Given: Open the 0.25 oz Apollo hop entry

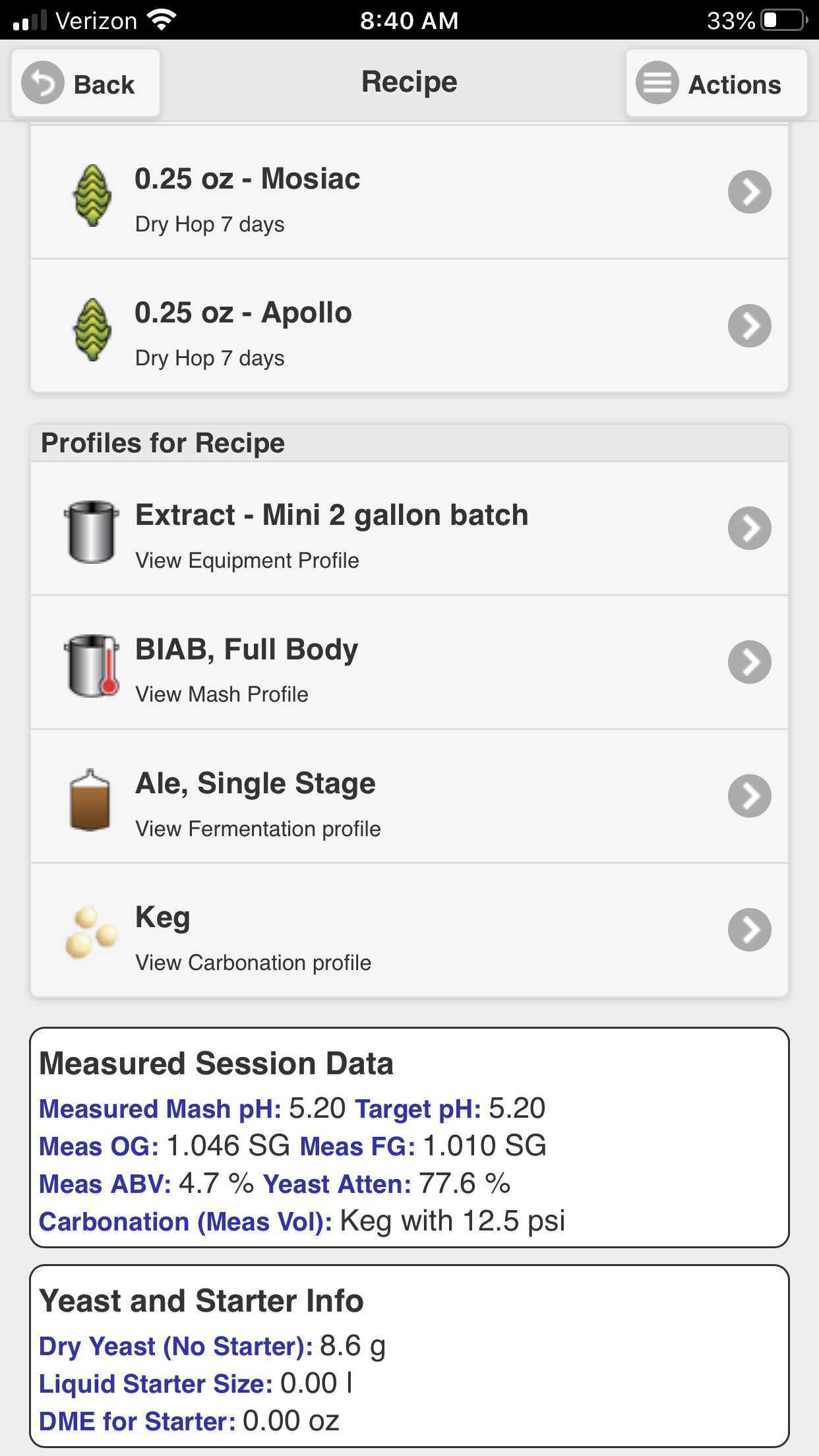Looking at the screenshot, I should (409, 326).
